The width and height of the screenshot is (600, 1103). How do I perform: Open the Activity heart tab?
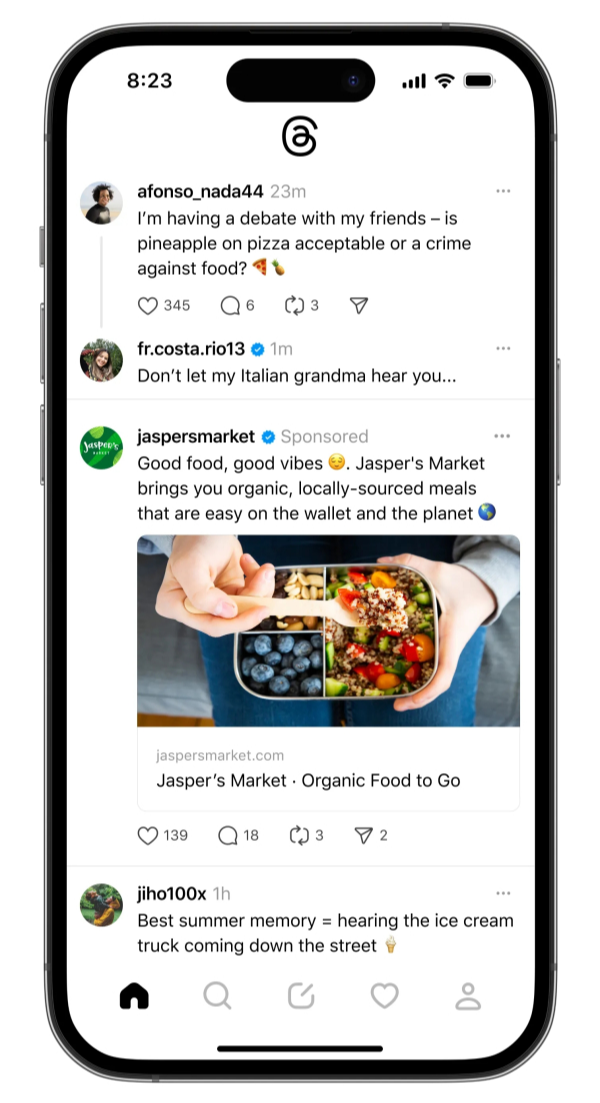[384, 995]
